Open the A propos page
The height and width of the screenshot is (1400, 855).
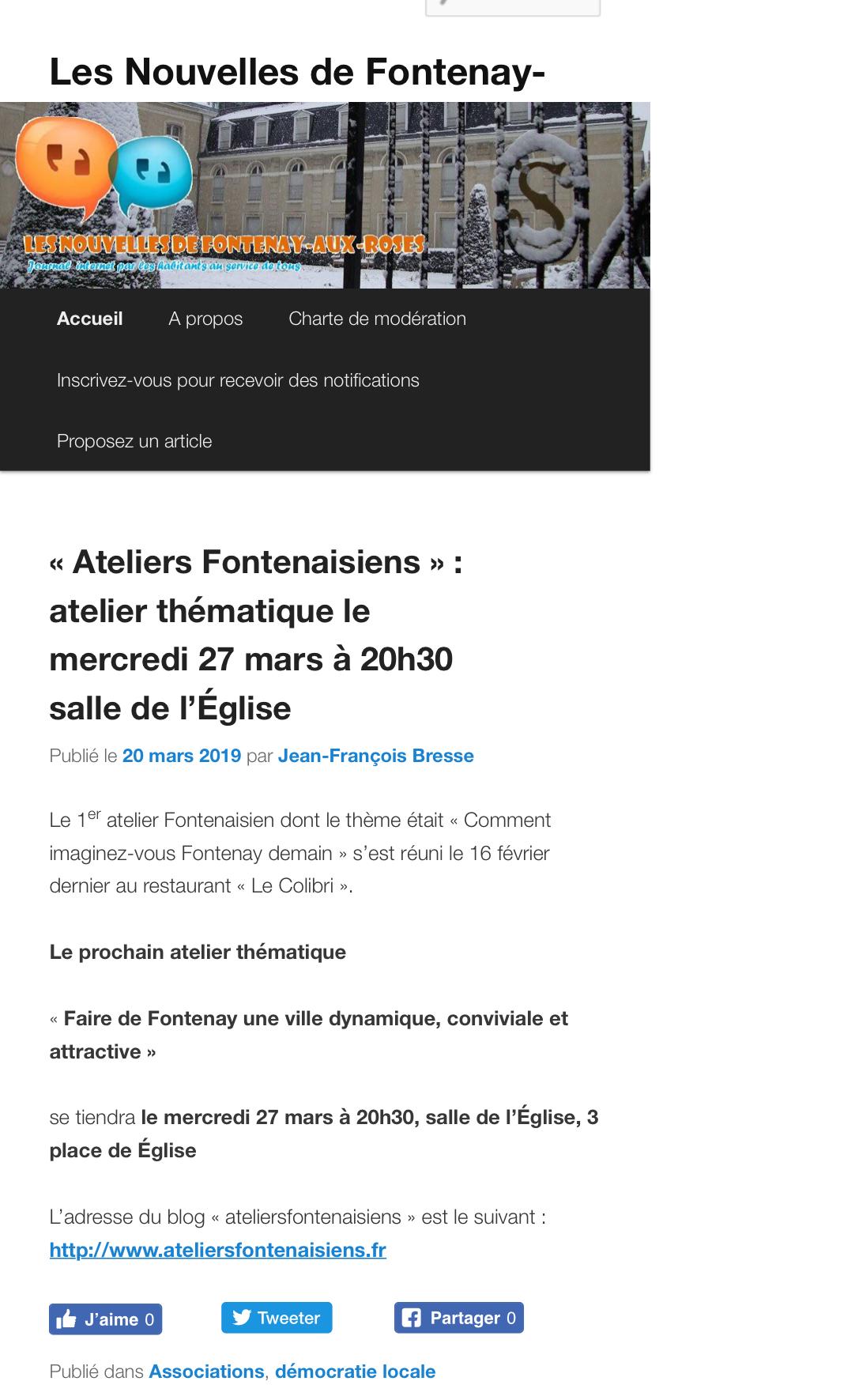pyautogui.click(x=205, y=319)
